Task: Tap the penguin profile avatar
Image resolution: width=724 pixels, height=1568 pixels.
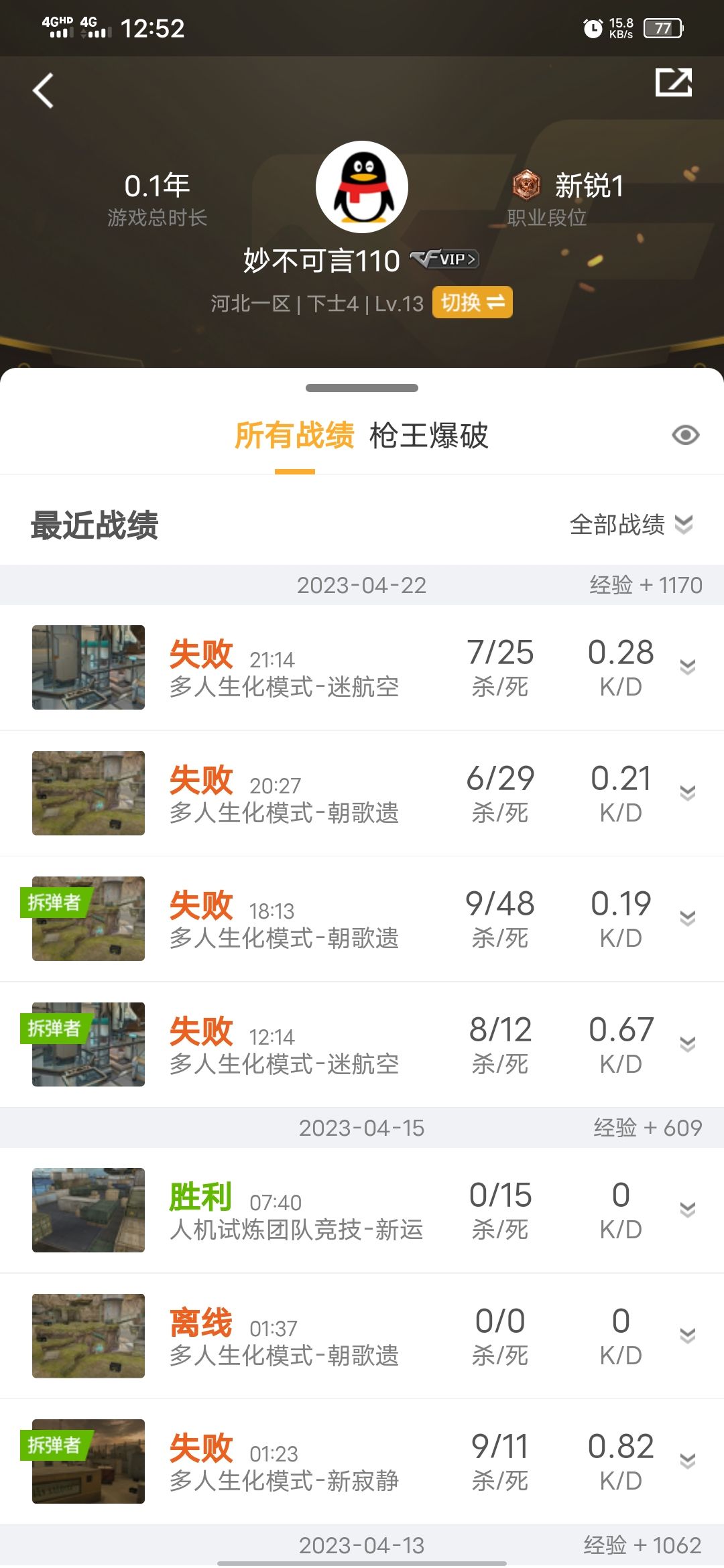Action: pos(362,187)
